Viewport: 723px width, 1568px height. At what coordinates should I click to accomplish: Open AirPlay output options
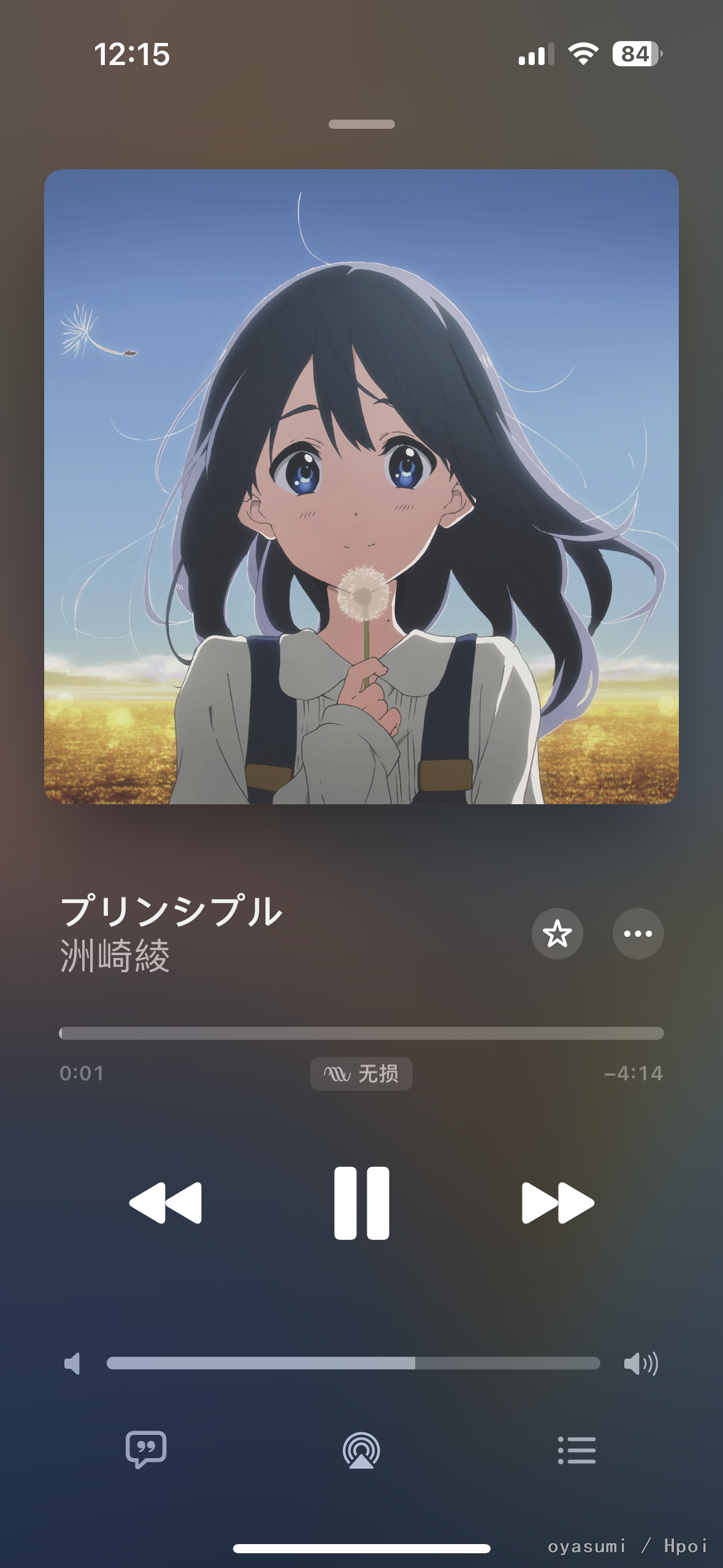click(x=361, y=1450)
